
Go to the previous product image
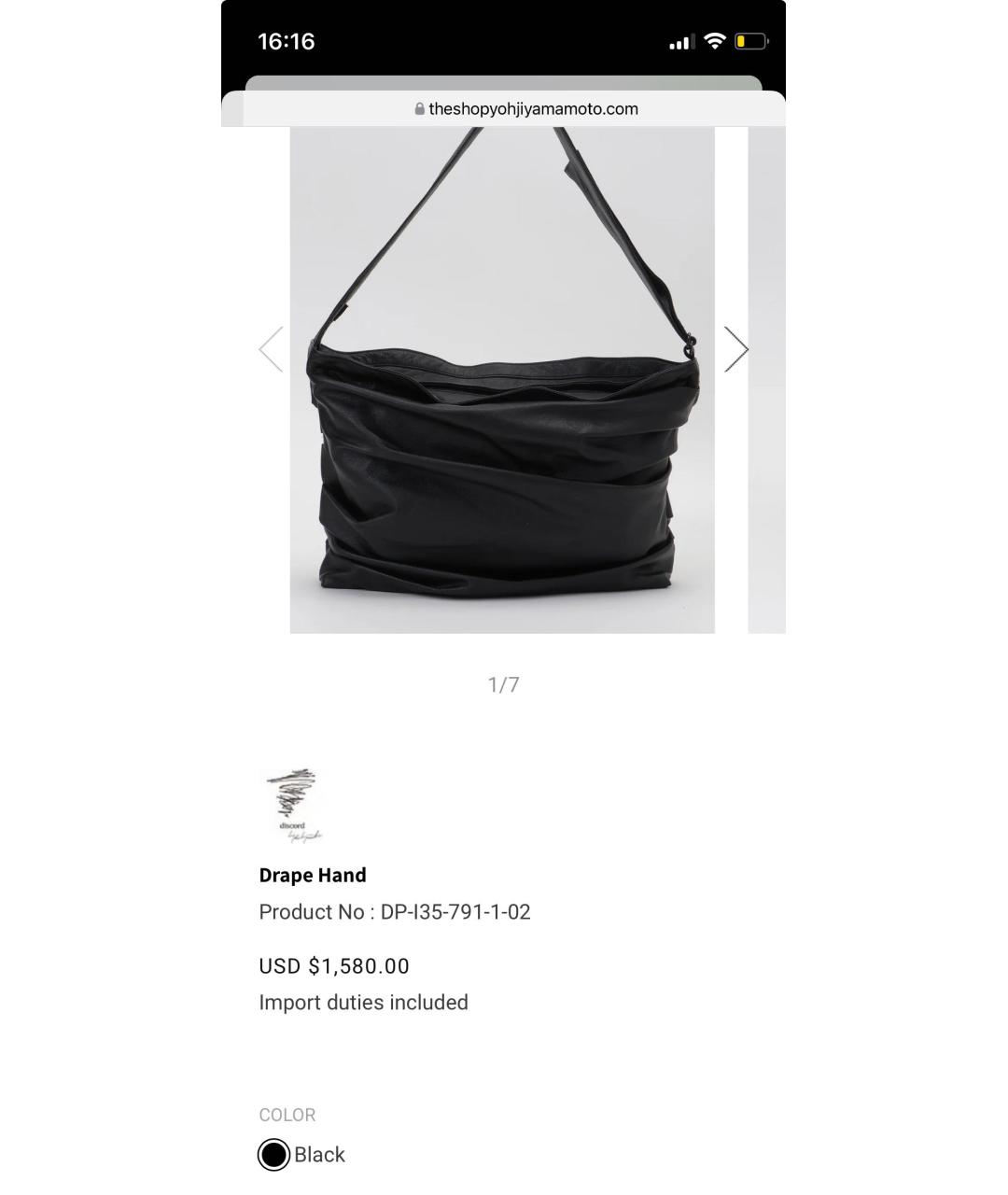point(271,349)
